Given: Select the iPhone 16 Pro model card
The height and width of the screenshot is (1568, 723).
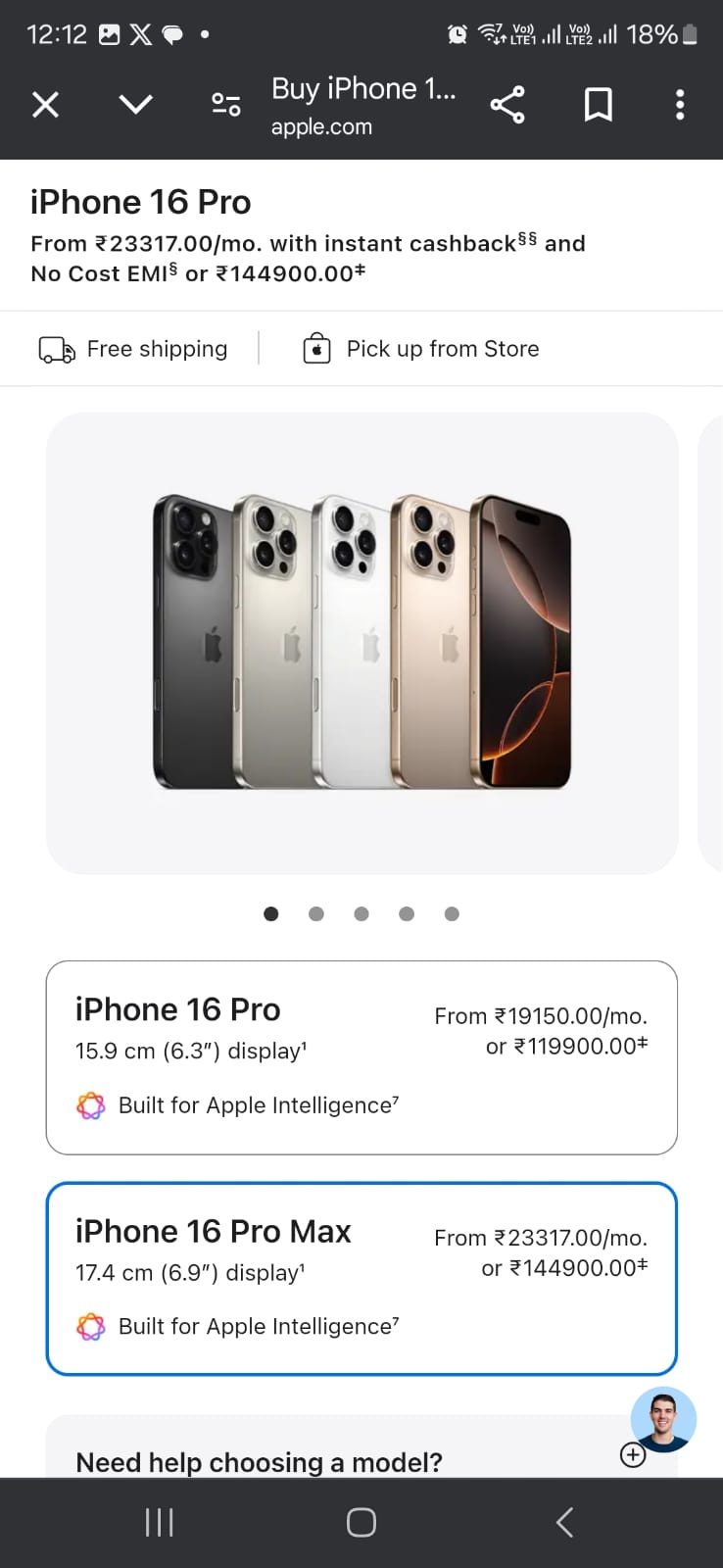Looking at the screenshot, I should pyautogui.click(x=361, y=1057).
